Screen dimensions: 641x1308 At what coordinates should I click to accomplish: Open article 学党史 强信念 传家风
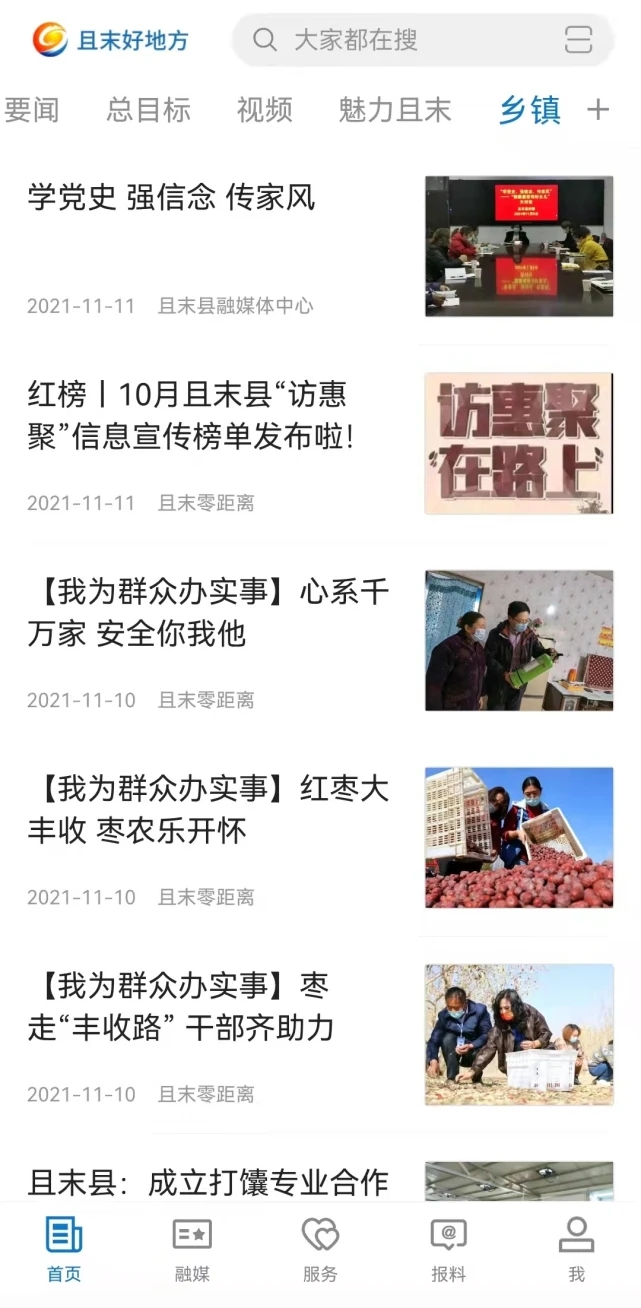coord(171,198)
